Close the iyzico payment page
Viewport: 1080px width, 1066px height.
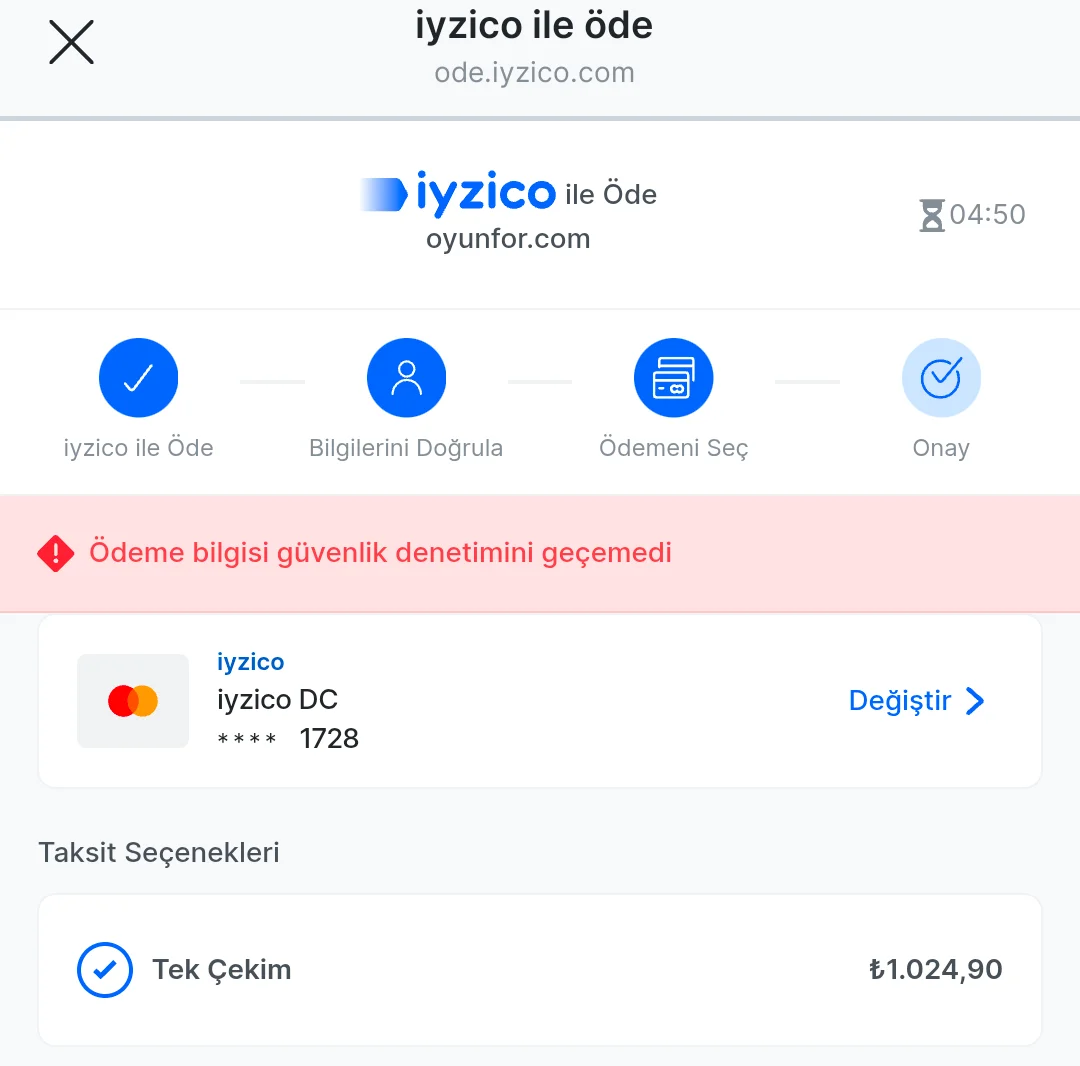(x=71, y=43)
